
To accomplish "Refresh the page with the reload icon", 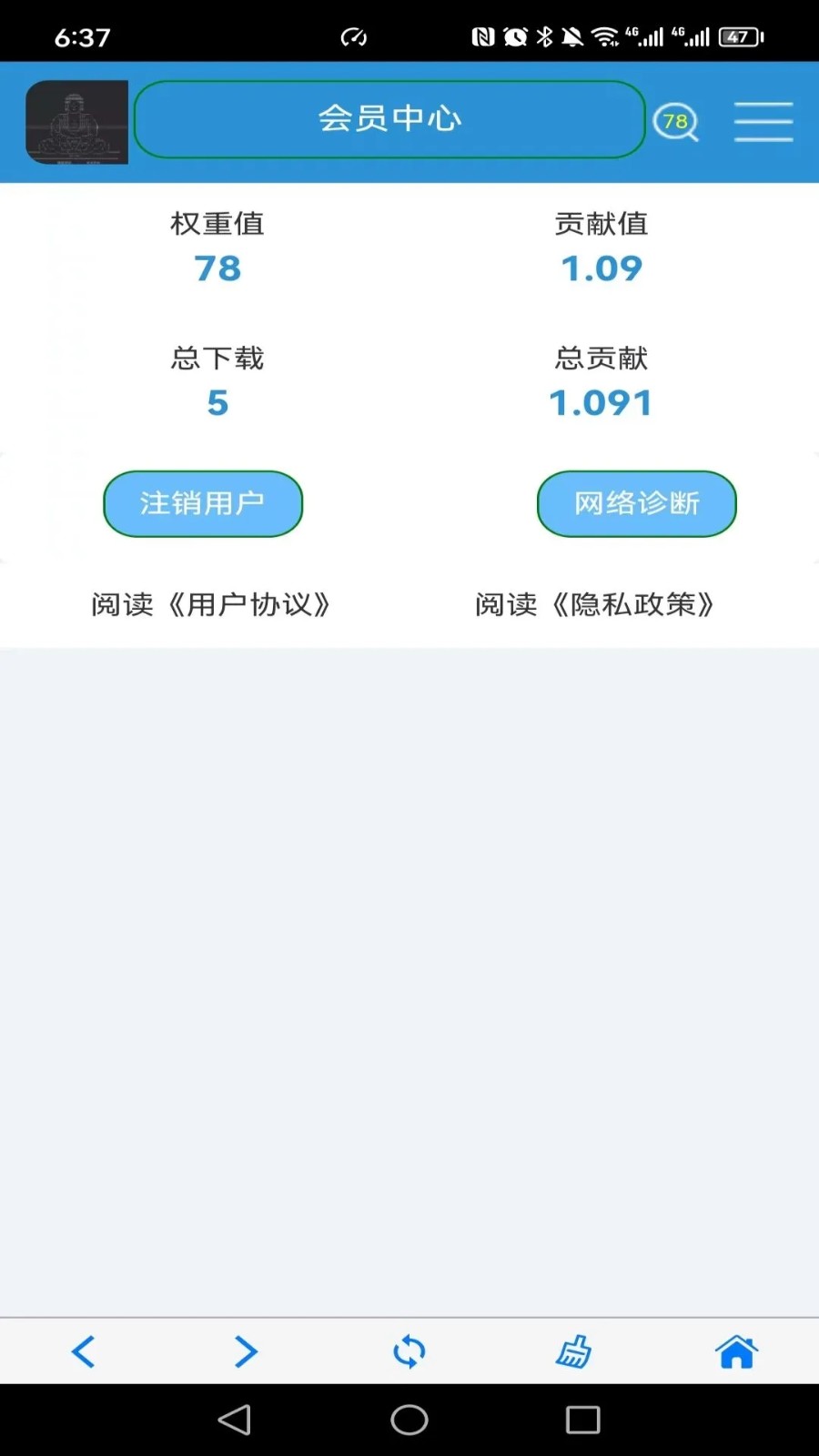I will tap(409, 1351).
